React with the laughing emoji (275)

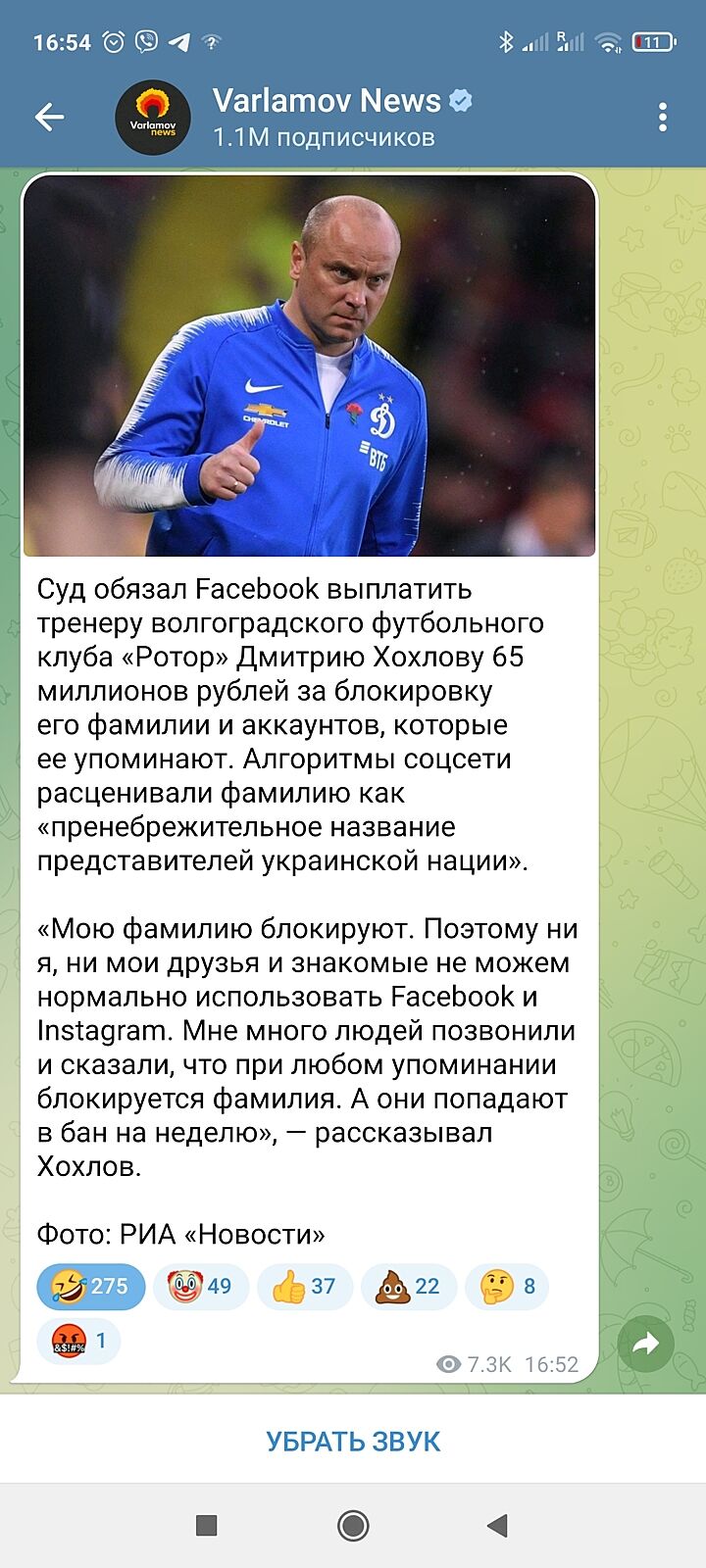[x=91, y=1287]
